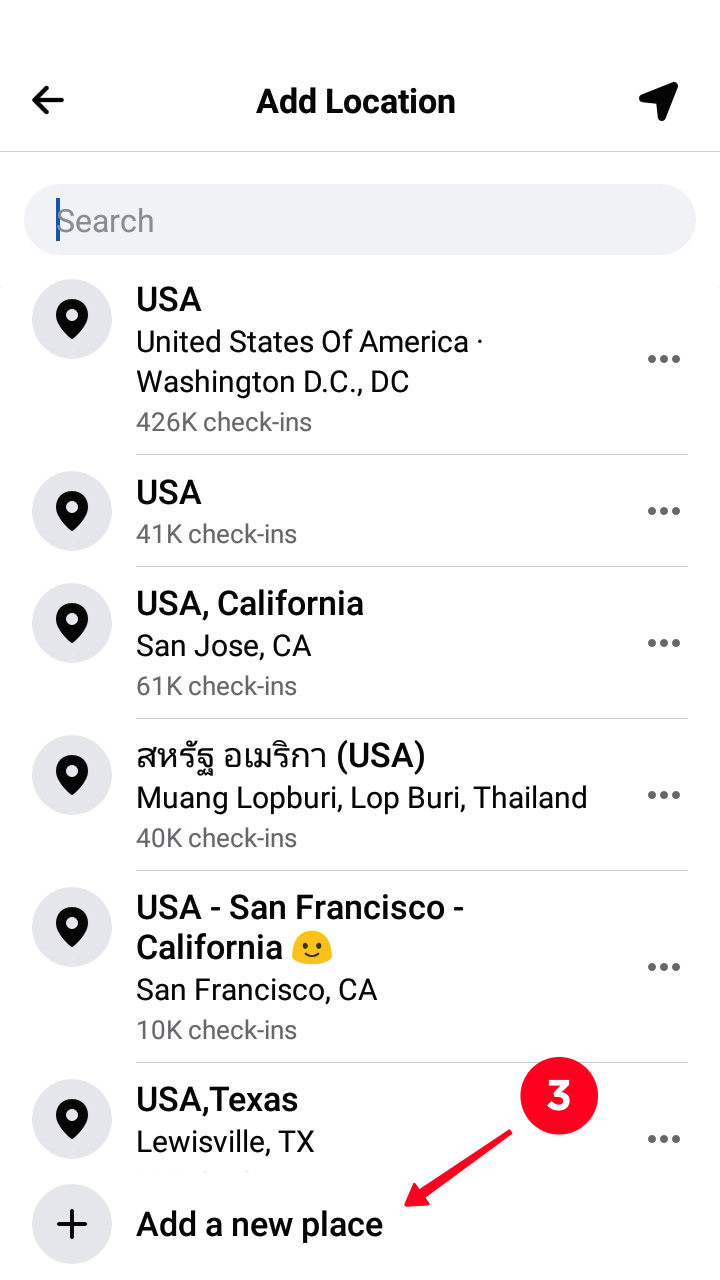This screenshot has height=1280, width=720.
Task: Click the pin icon for USA, California
Action: click(71, 622)
